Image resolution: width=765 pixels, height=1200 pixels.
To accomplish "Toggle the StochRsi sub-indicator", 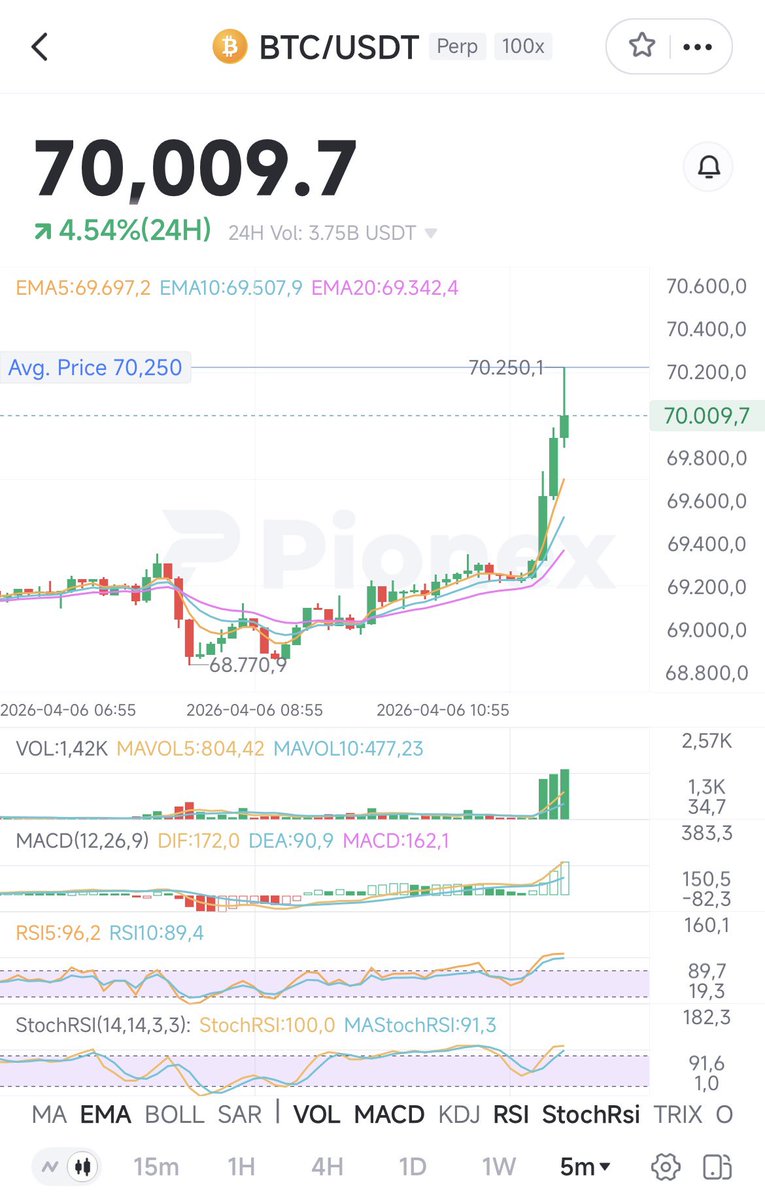I will coord(591,1114).
